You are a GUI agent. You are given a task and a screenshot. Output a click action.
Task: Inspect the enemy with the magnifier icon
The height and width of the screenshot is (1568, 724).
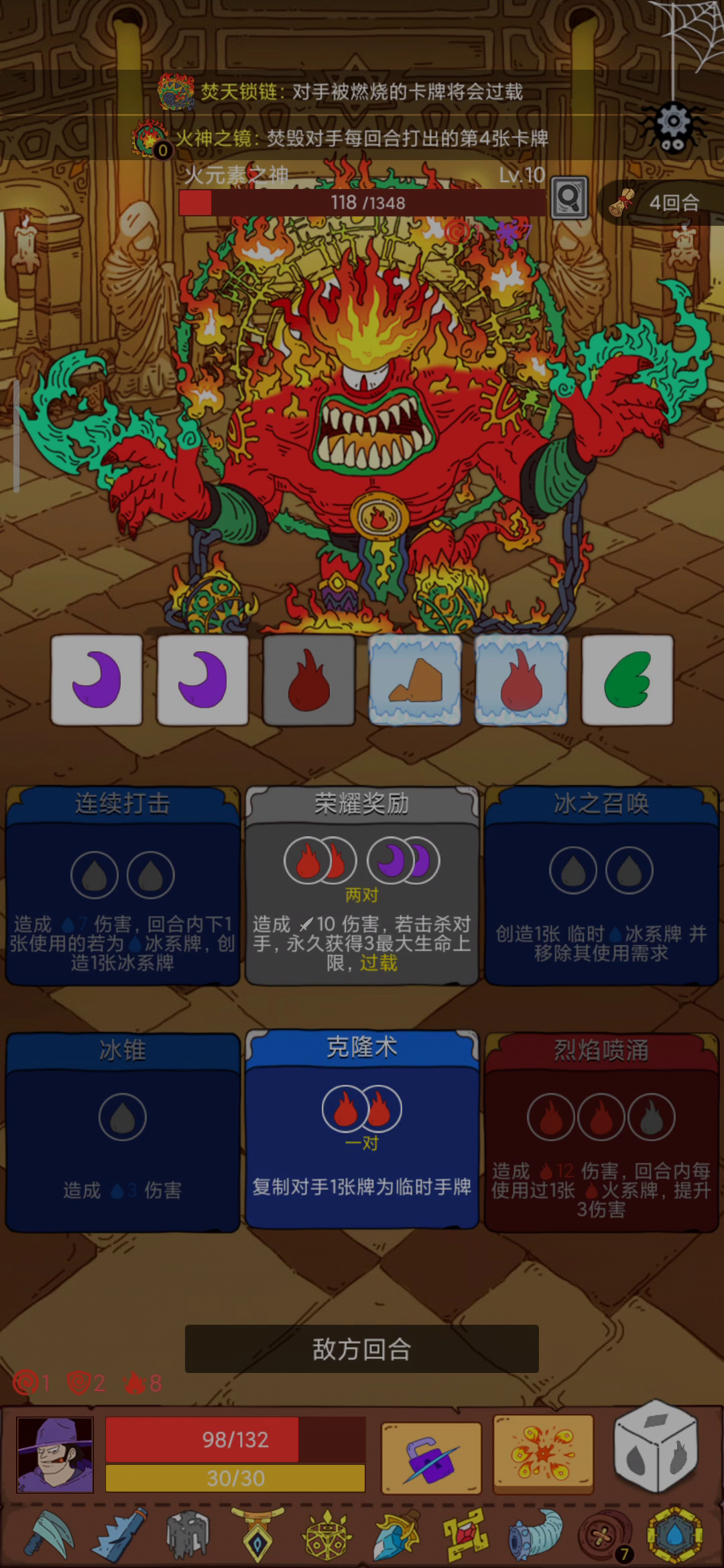[569, 198]
